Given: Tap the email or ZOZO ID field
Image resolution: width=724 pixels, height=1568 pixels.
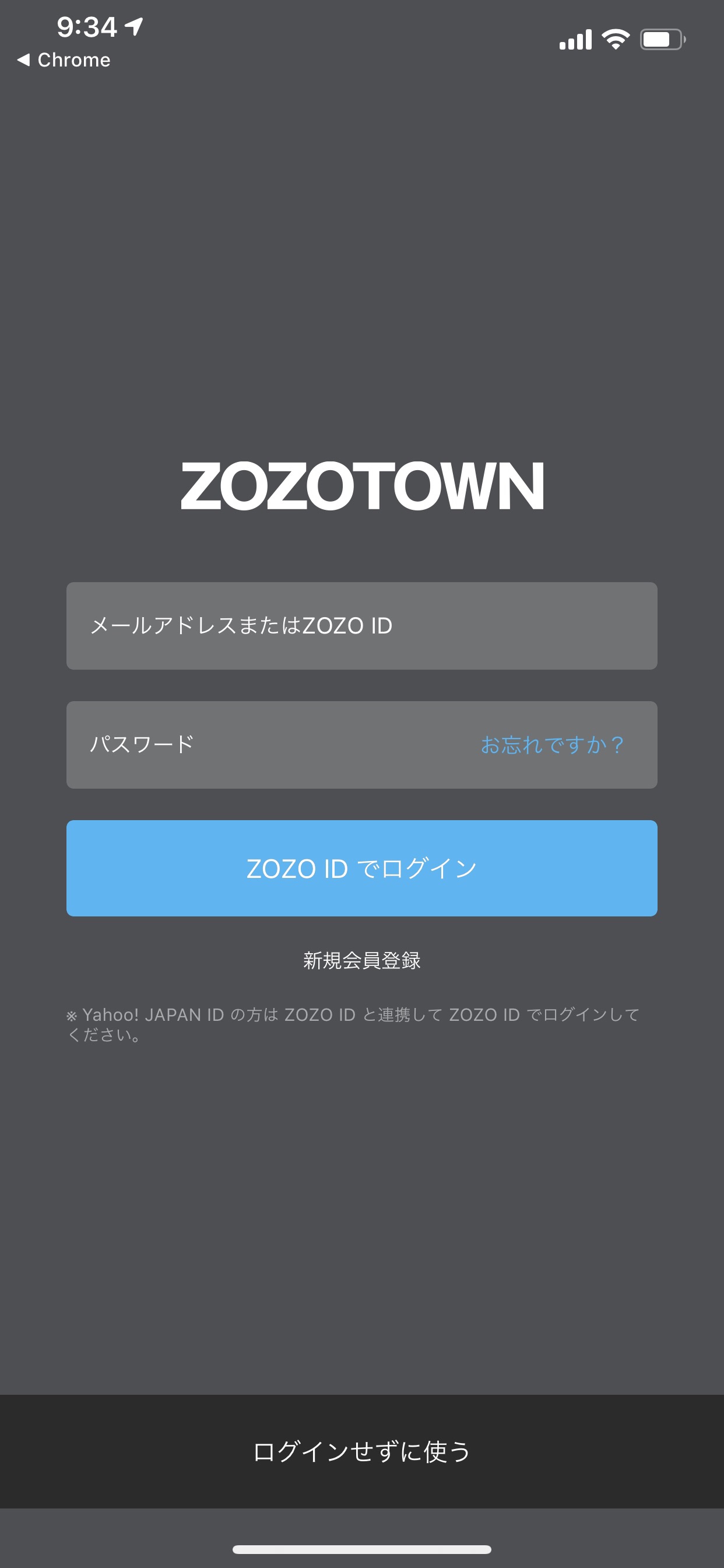Looking at the screenshot, I should click(361, 626).
